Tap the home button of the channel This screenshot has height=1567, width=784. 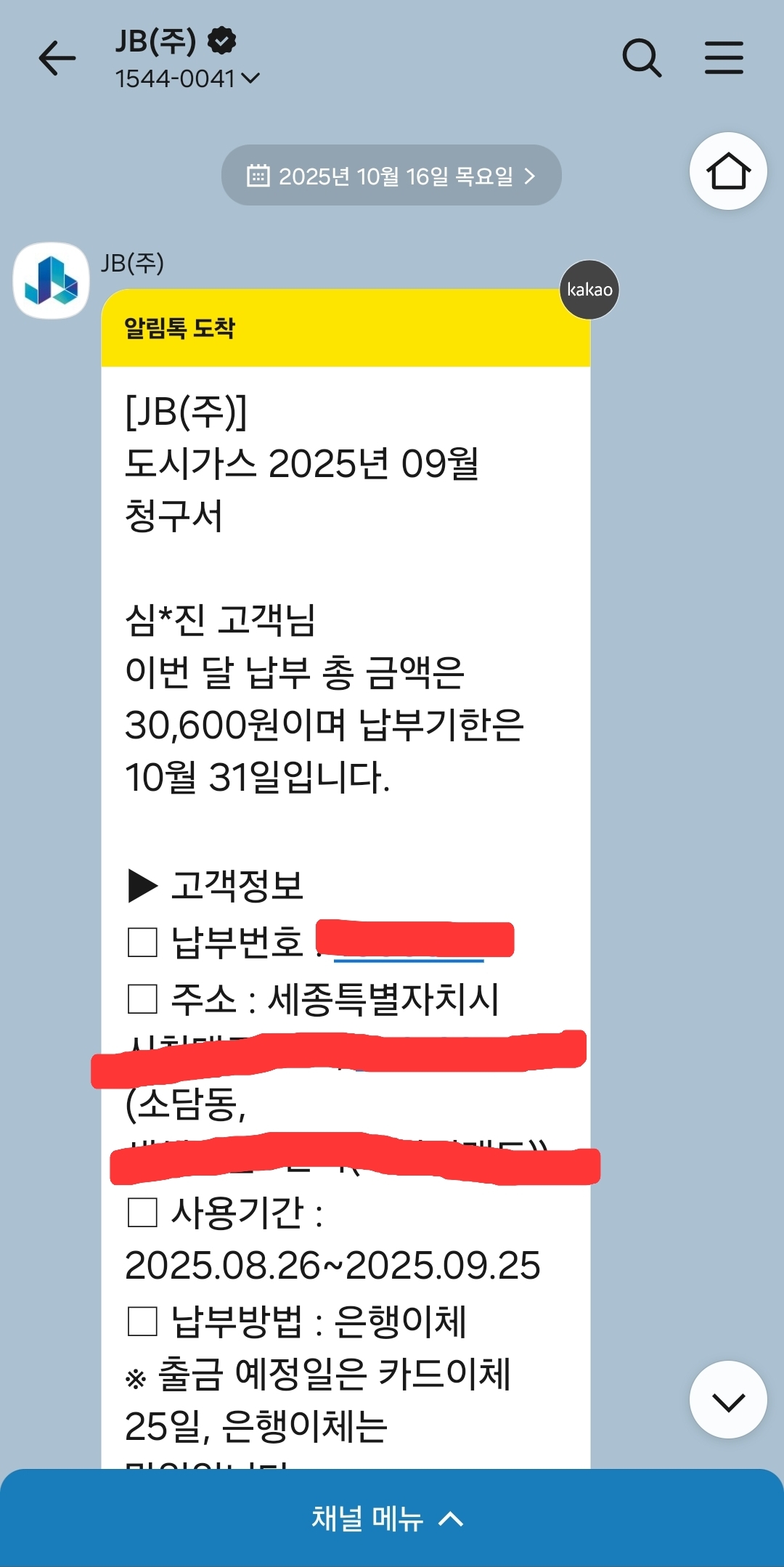[728, 171]
